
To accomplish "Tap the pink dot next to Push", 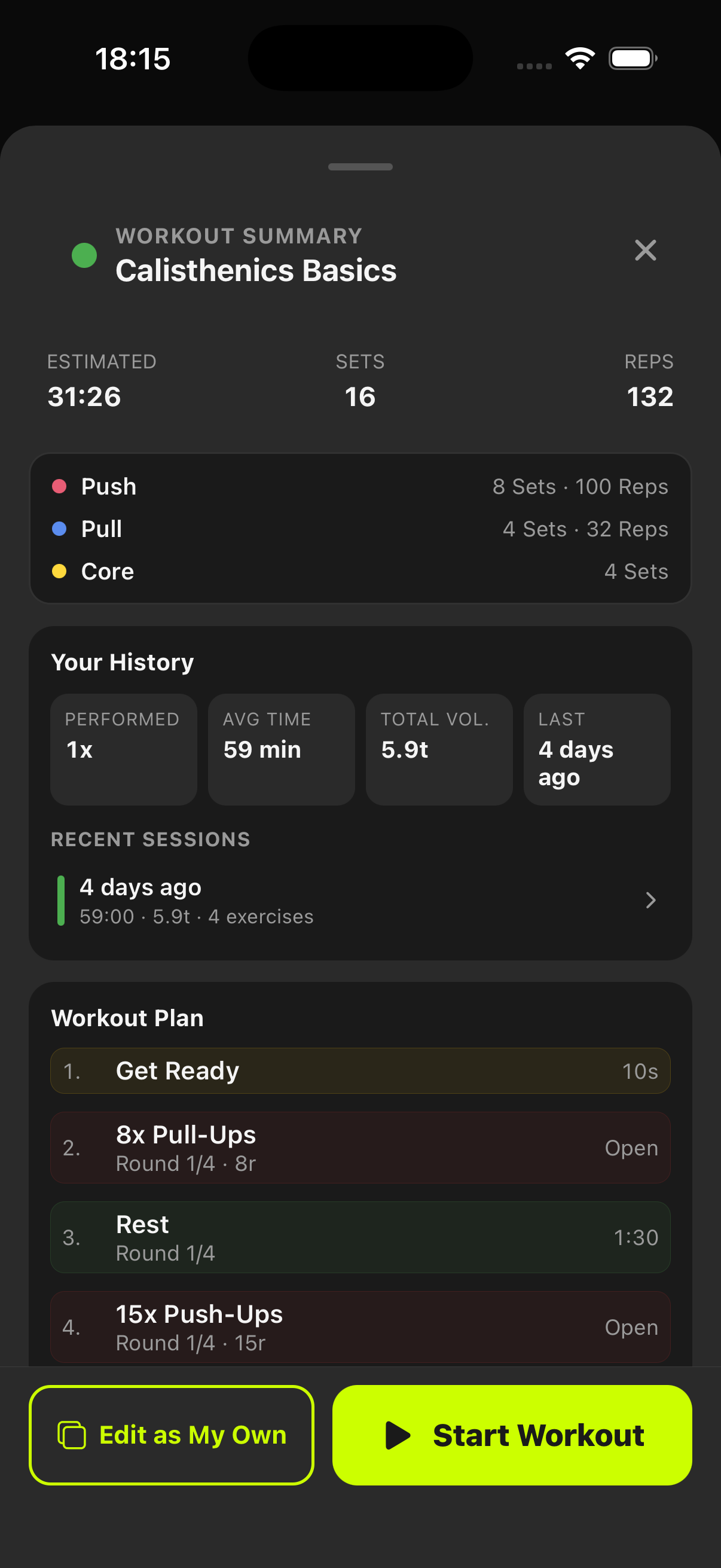I will pyautogui.click(x=59, y=486).
